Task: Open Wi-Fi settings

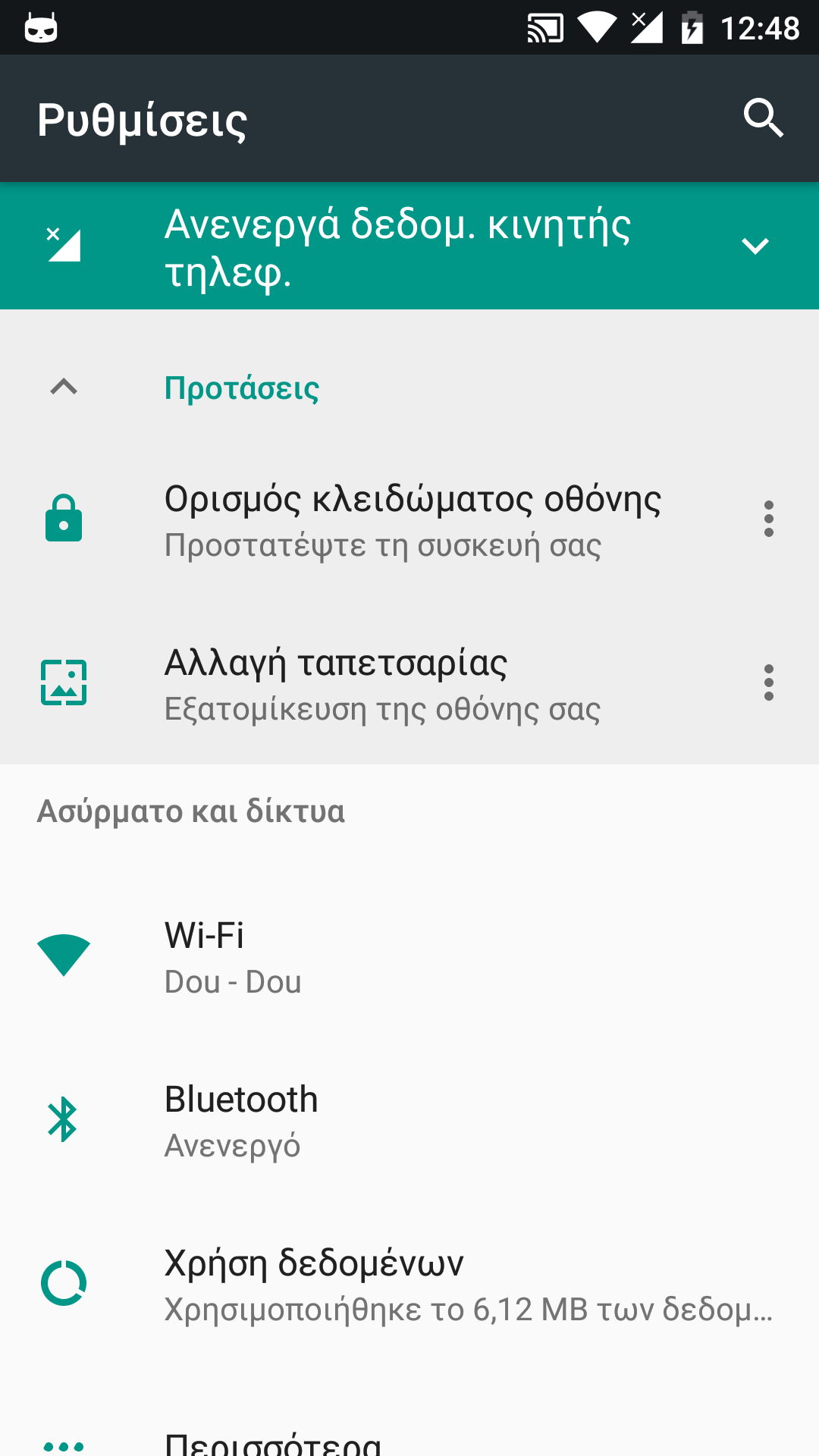Action: pos(409,957)
